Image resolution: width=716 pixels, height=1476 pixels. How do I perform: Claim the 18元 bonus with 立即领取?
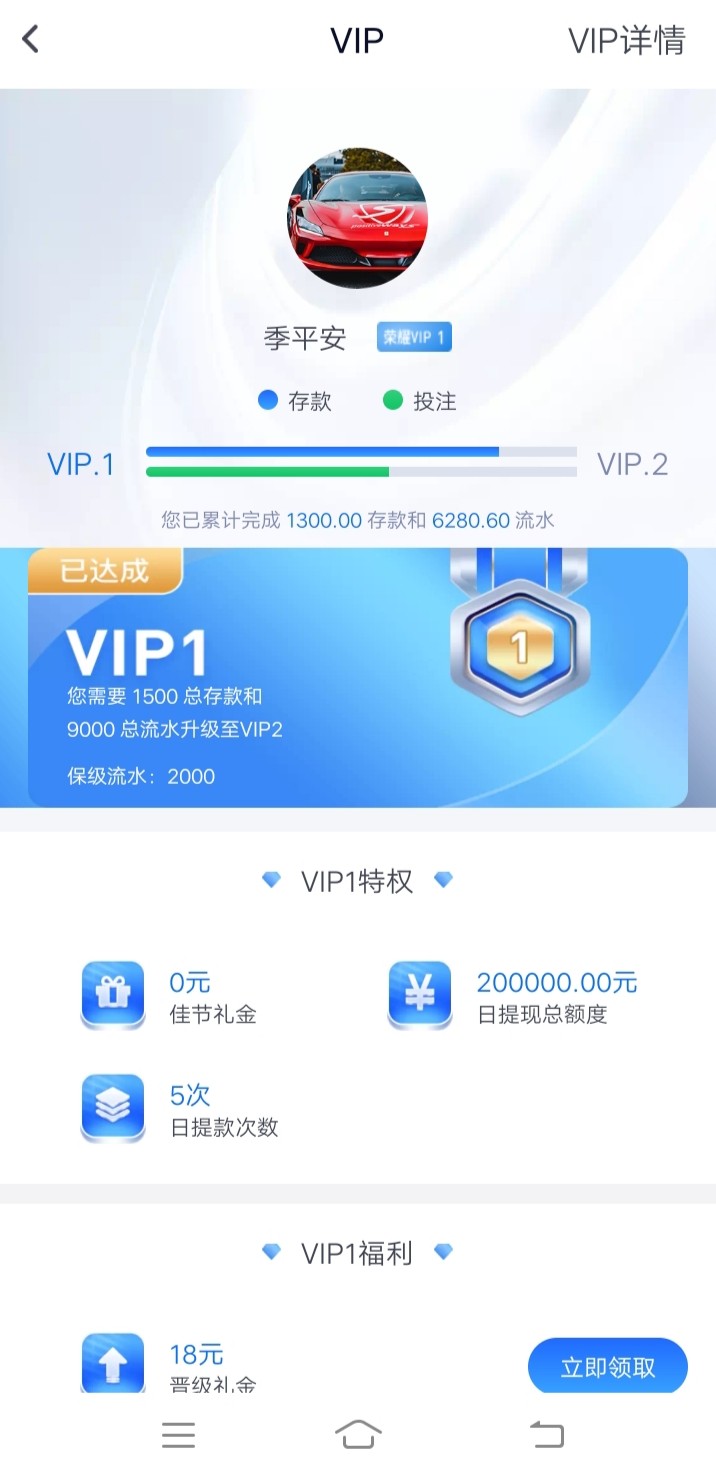pyautogui.click(x=607, y=1366)
